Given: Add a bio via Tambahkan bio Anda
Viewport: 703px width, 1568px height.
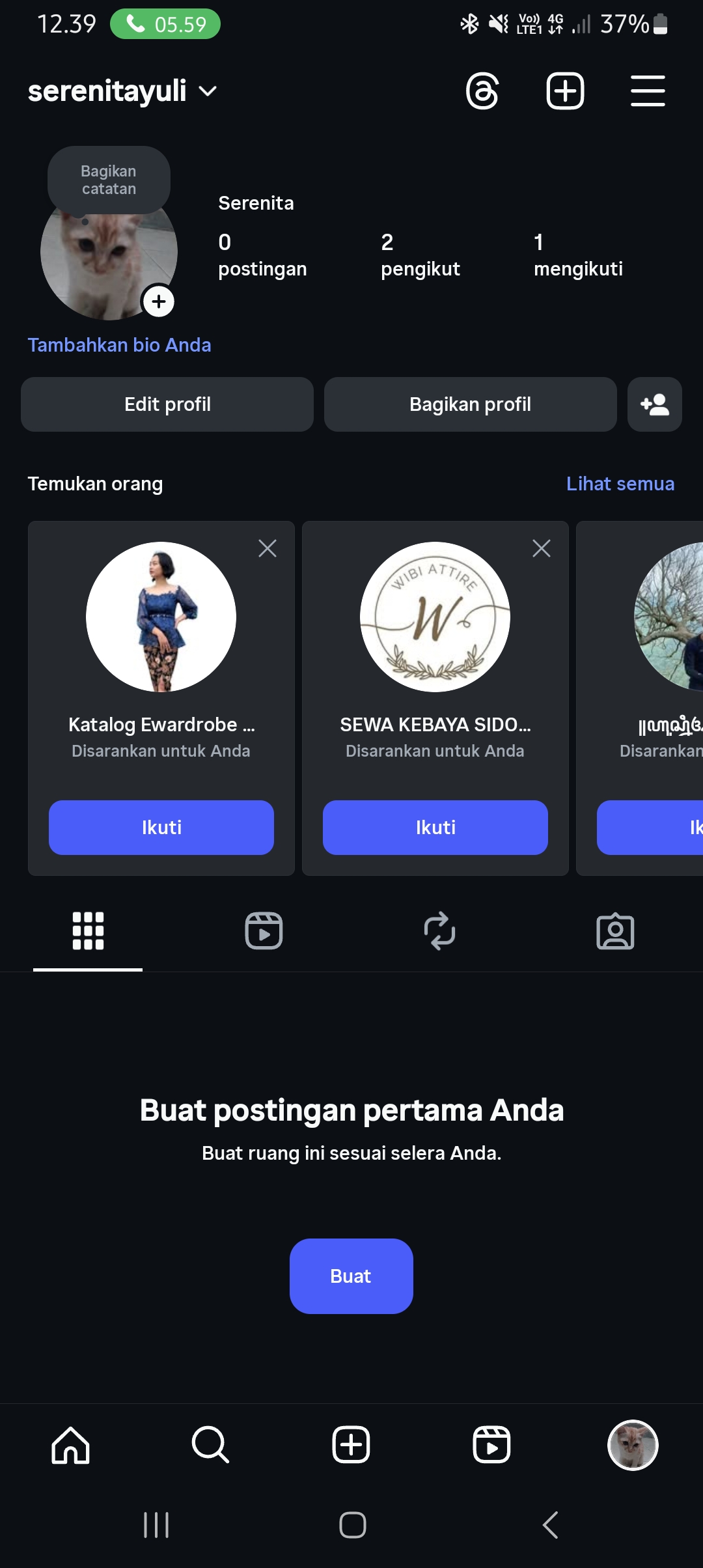Looking at the screenshot, I should pyautogui.click(x=119, y=345).
